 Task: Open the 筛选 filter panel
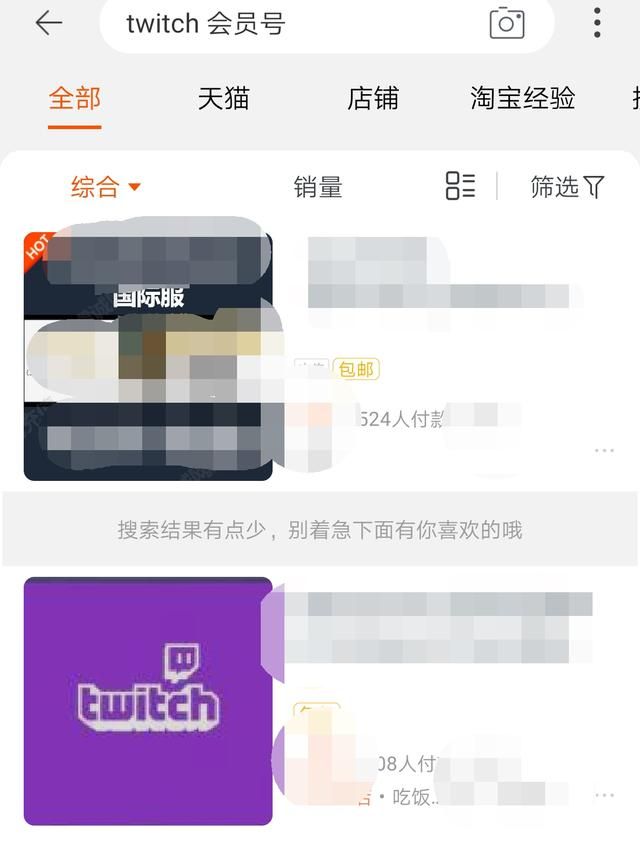click(x=567, y=186)
